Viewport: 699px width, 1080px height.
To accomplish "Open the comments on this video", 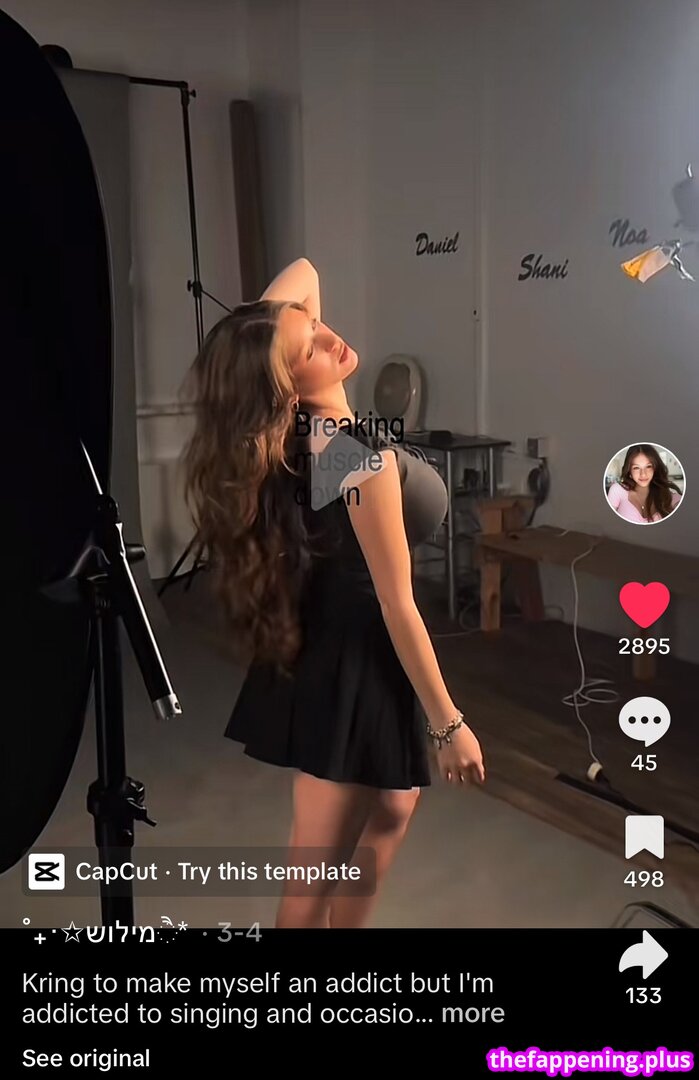I will (644, 721).
